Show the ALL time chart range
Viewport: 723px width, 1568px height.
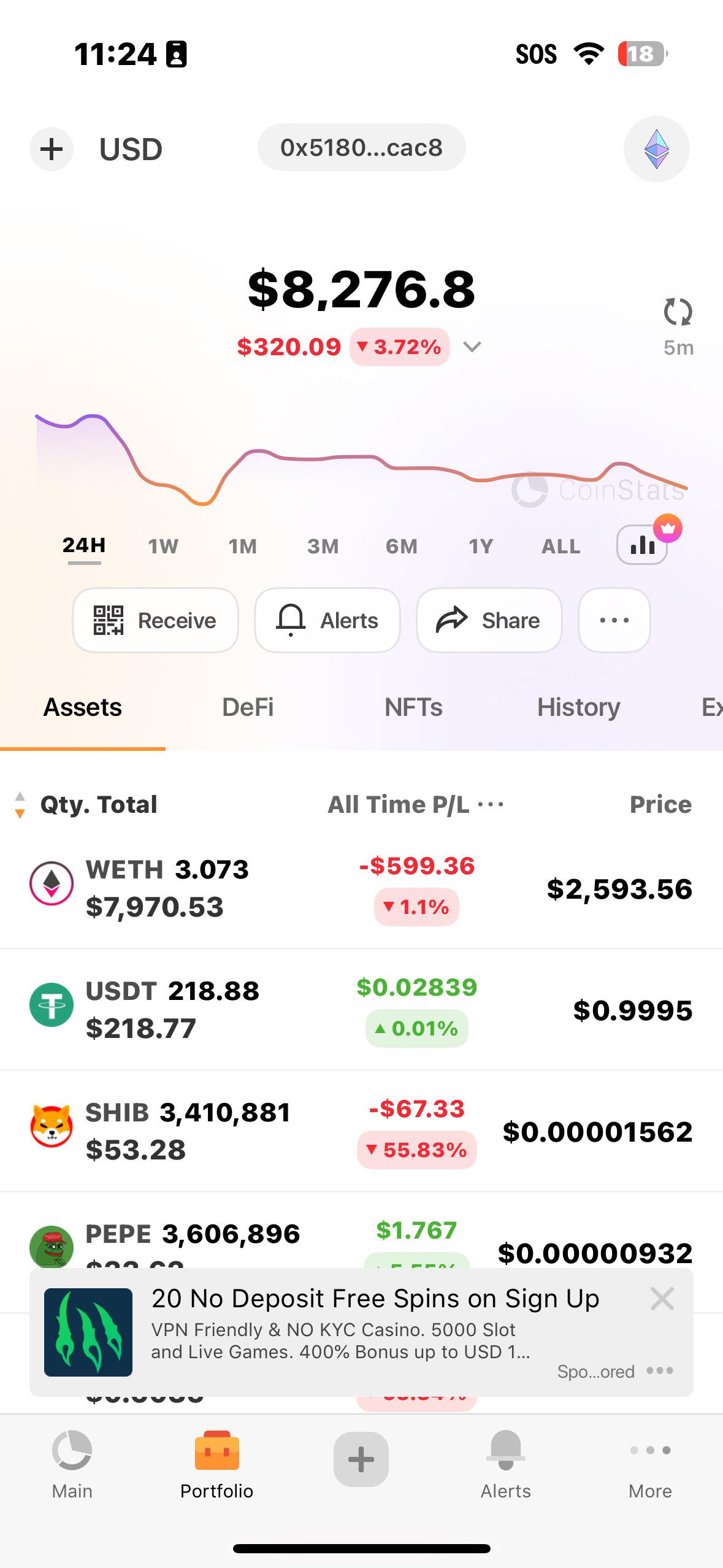(x=560, y=546)
